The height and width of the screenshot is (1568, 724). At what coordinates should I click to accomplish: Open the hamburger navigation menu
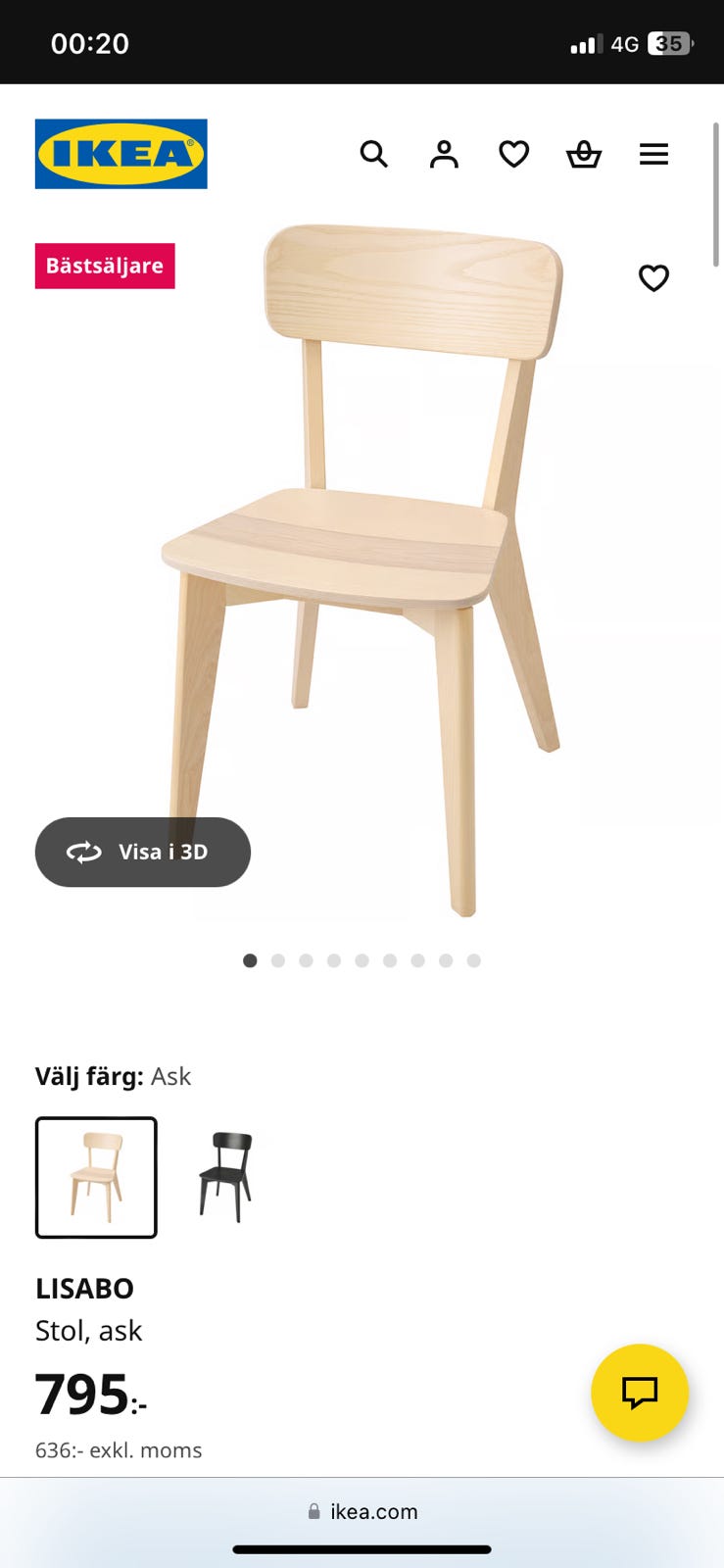[653, 154]
